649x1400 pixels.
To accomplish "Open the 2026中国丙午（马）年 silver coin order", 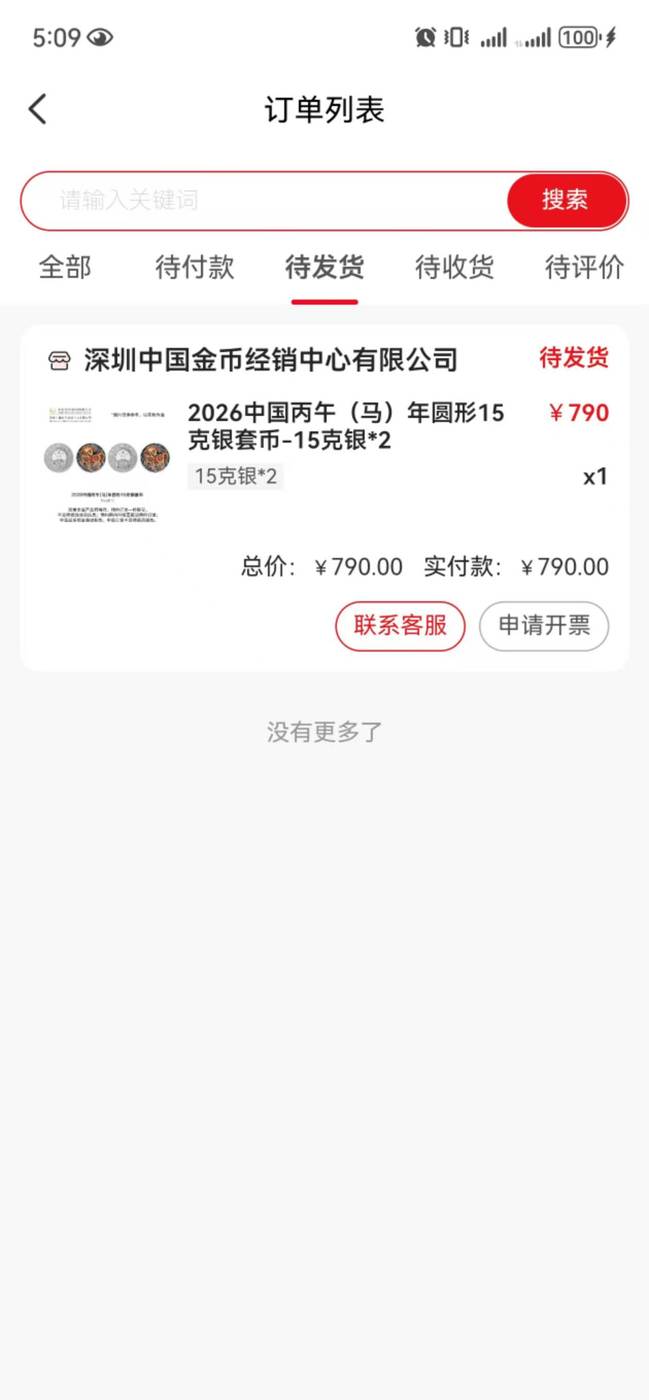I will pyautogui.click(x=345, y=426).
